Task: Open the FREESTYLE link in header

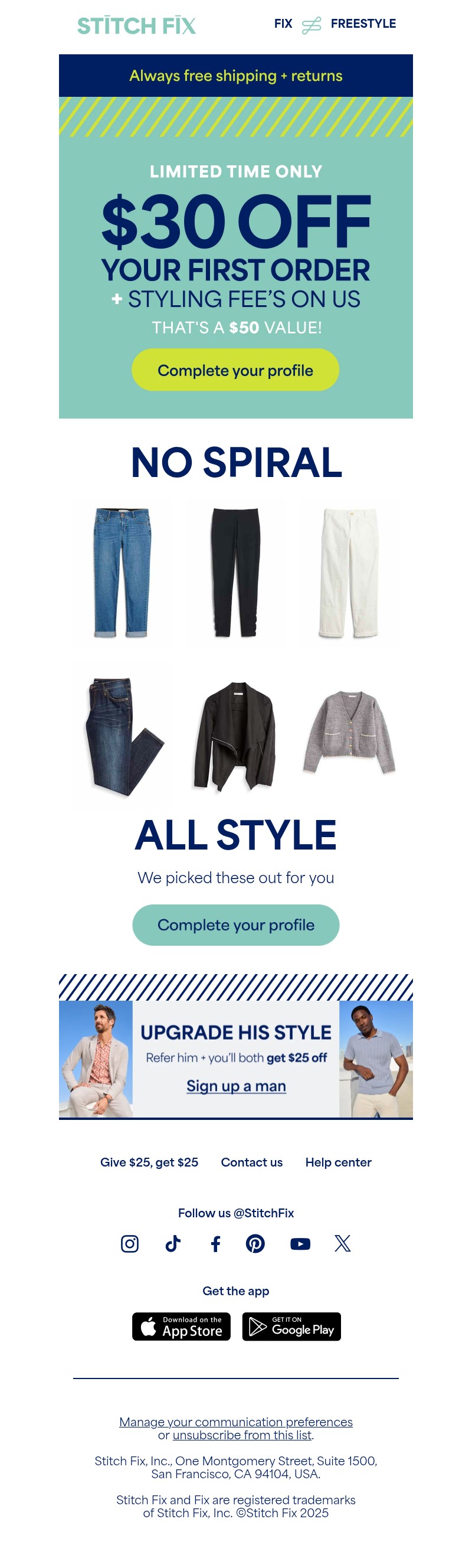Action: (x=363, y=24)
